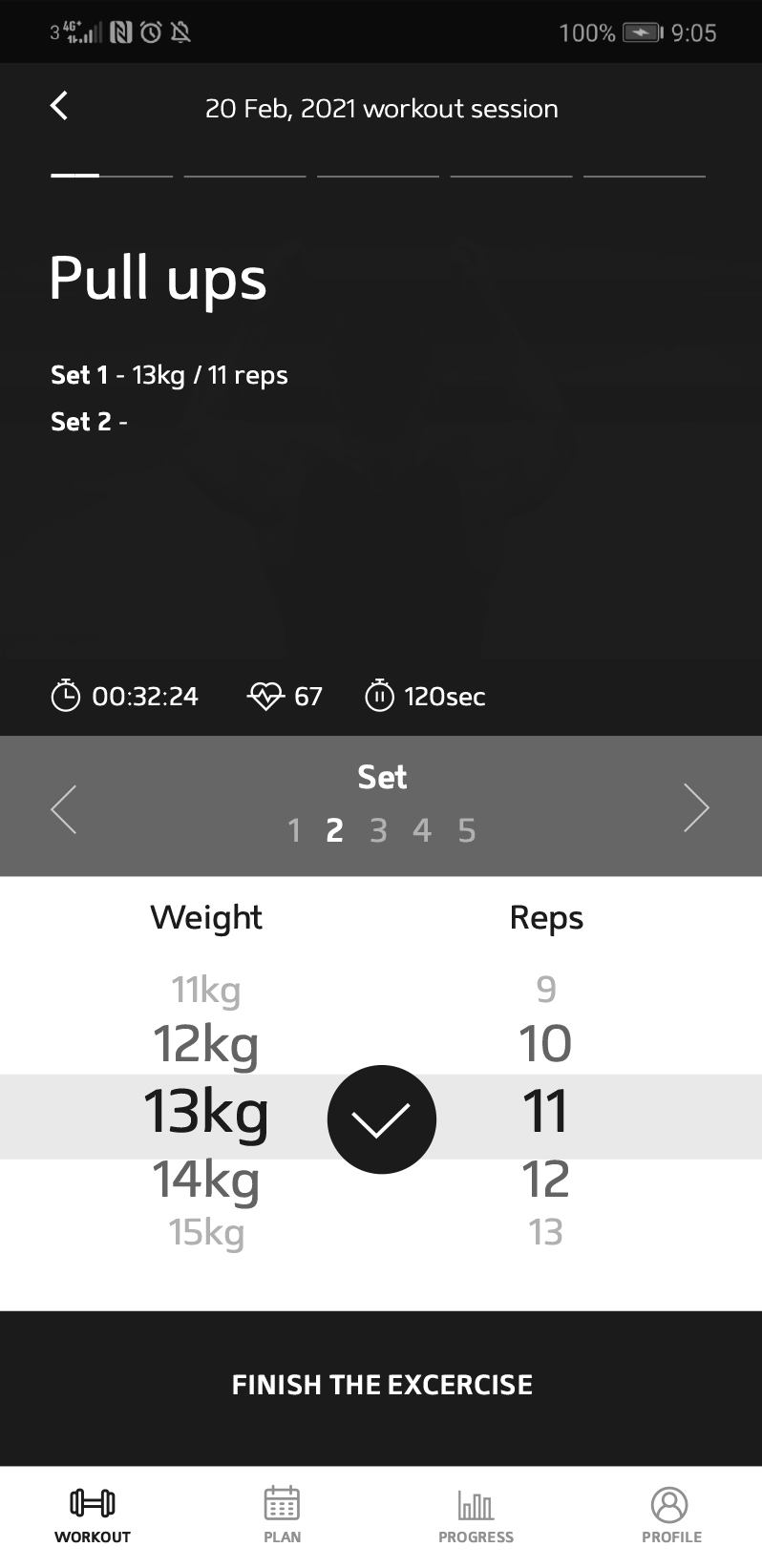Choose 14kg in the weight picker
This screenshot has height=1568, width=762.
tap(206, 1181)
